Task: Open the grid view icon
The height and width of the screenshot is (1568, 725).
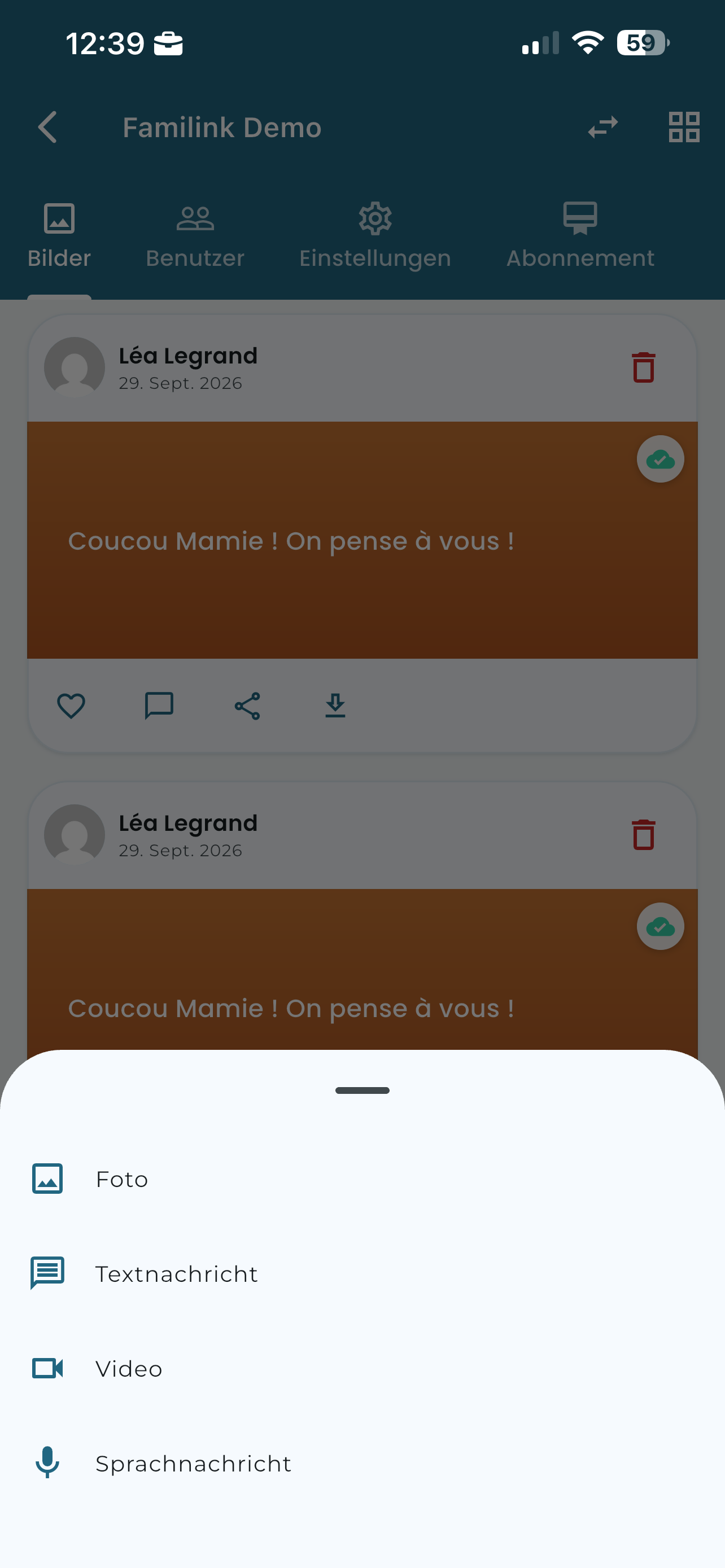Action: click(x=684, y=127)
